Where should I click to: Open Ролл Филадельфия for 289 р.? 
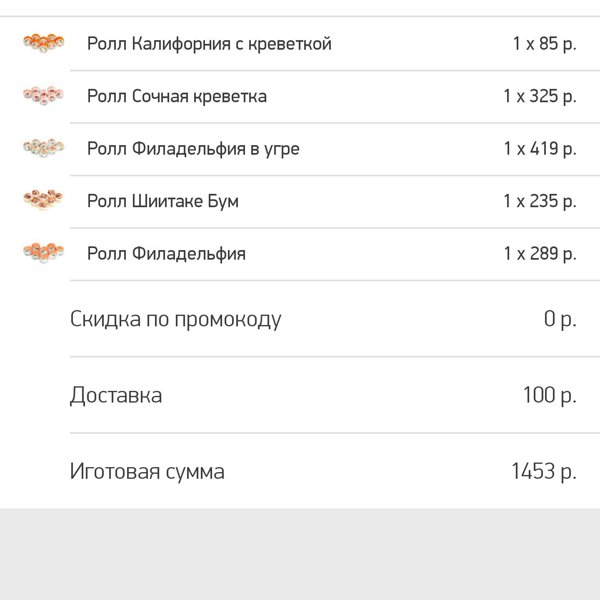(x=166, y=254)
